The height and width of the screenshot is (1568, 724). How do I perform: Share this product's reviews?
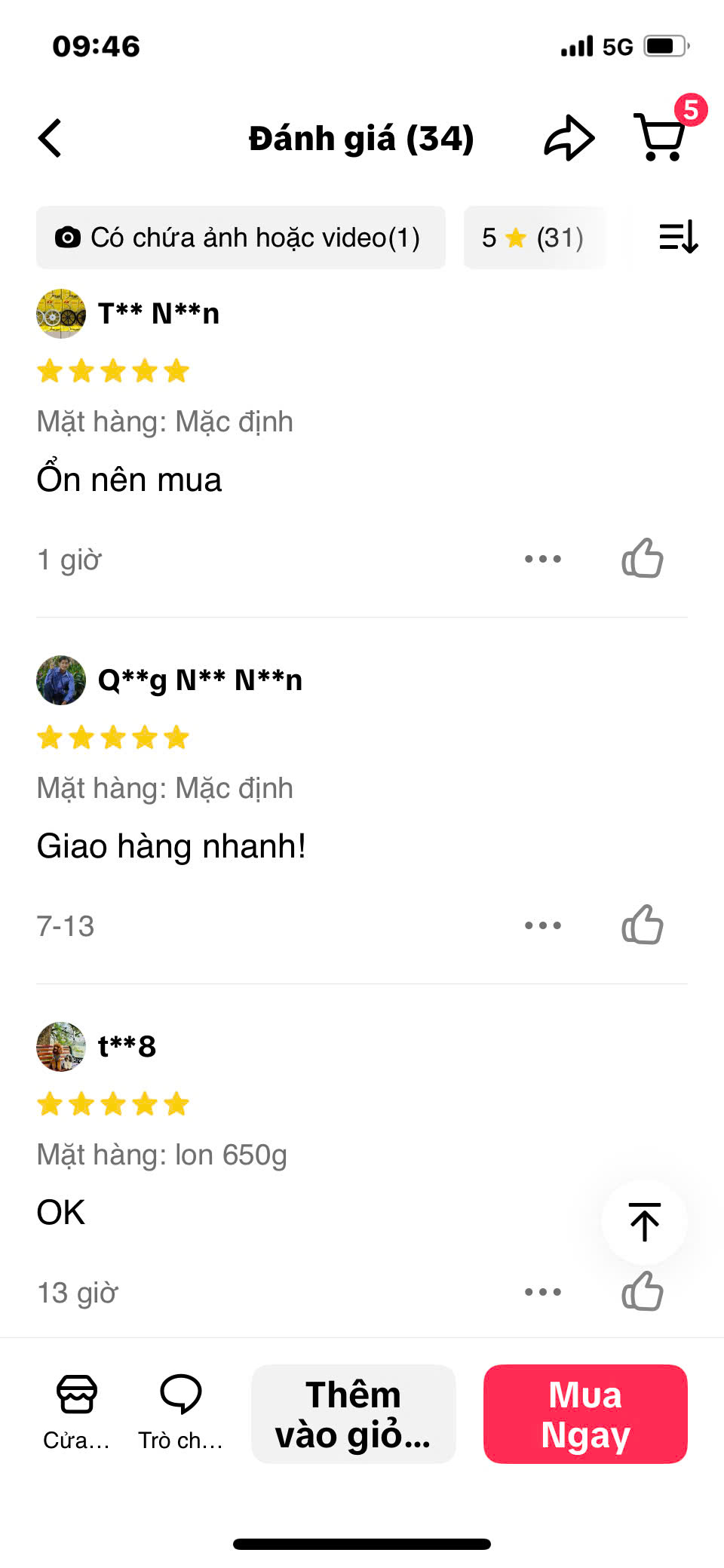(x=569, y=138)
